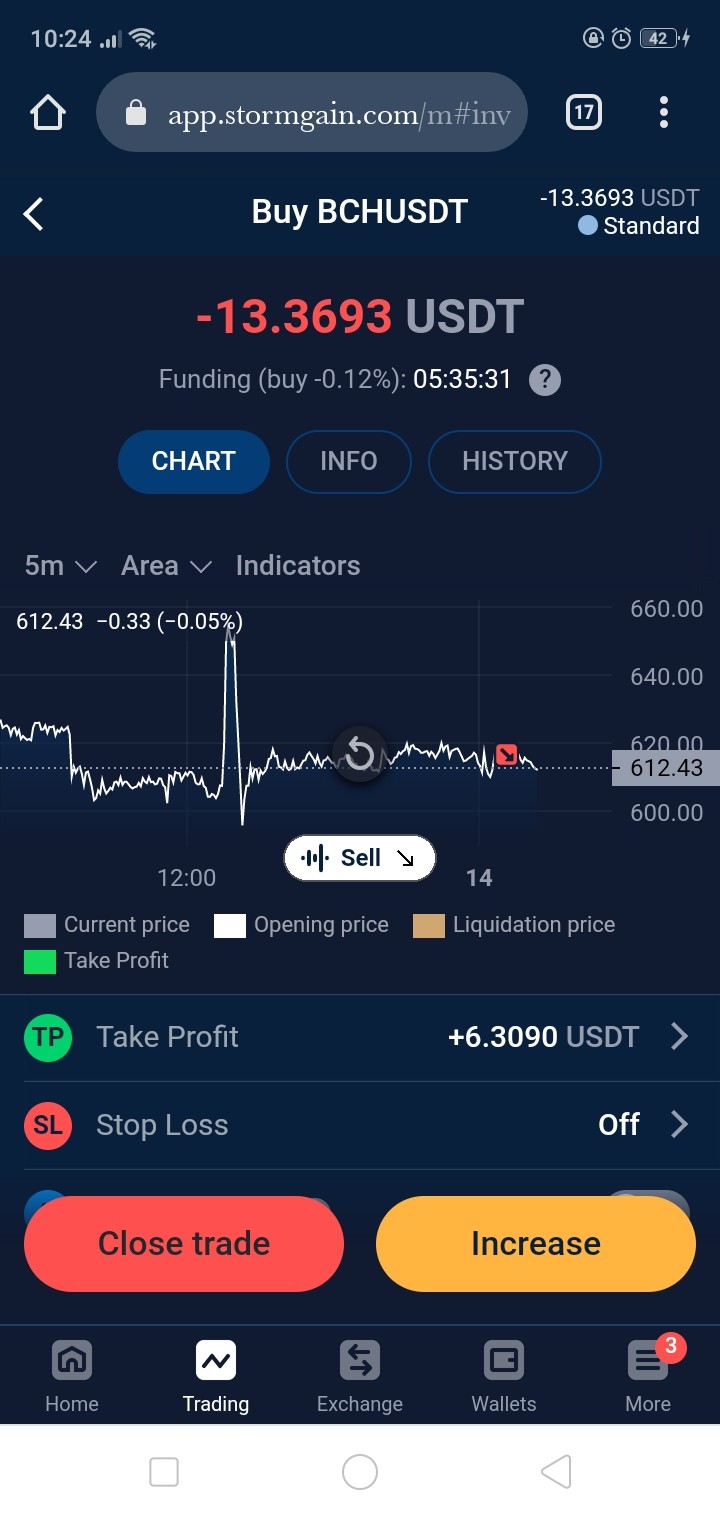Select the CHART tab
Screen dimensions: 720x1520
(194, 461)
